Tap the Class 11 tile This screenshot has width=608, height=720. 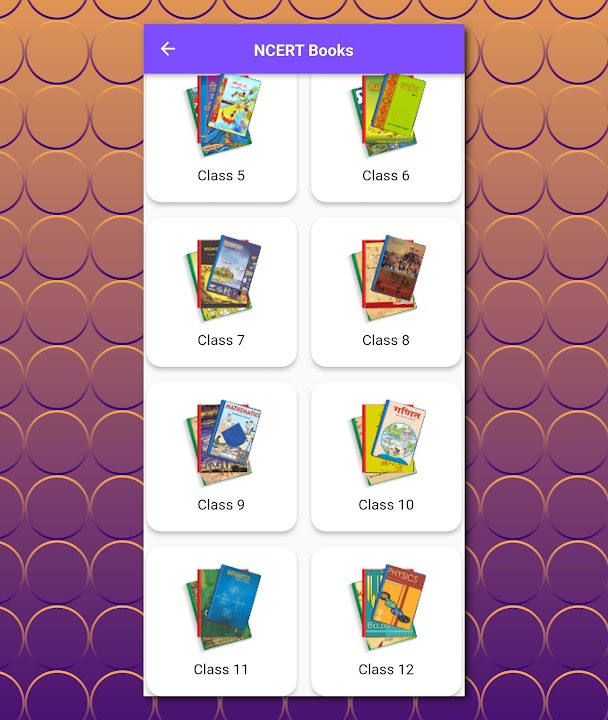click(x=221, y=620)
